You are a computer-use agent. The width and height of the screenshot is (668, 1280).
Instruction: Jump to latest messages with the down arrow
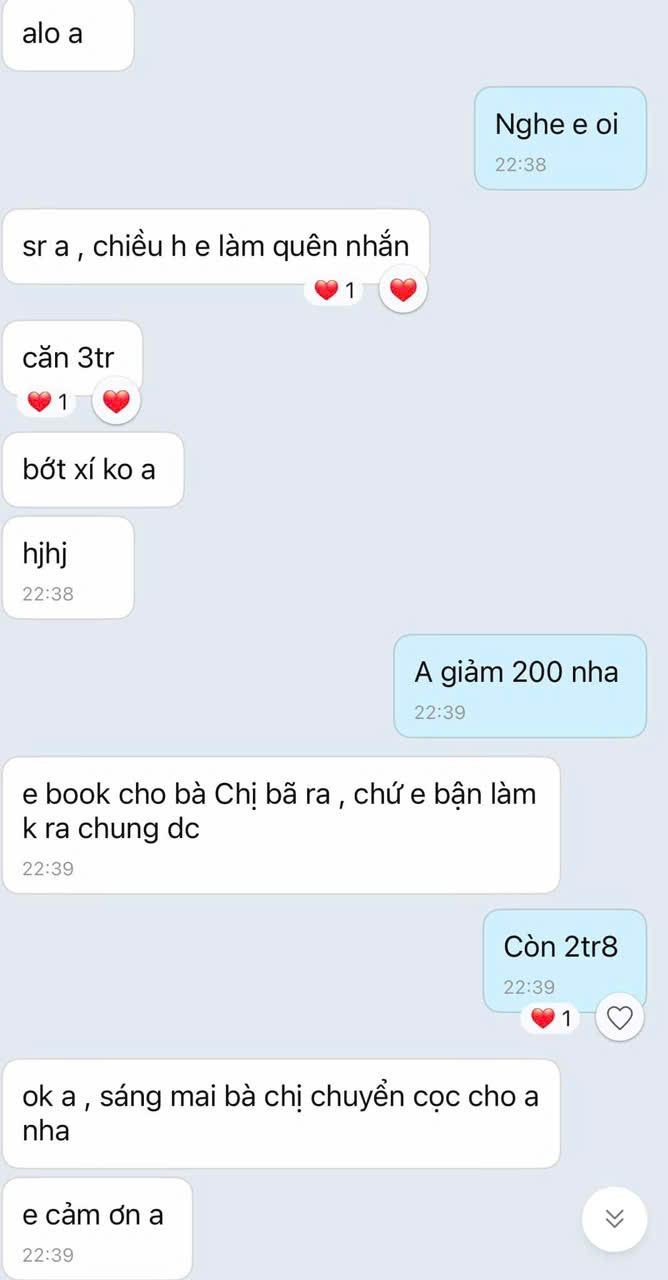[x=615, y=1218]
